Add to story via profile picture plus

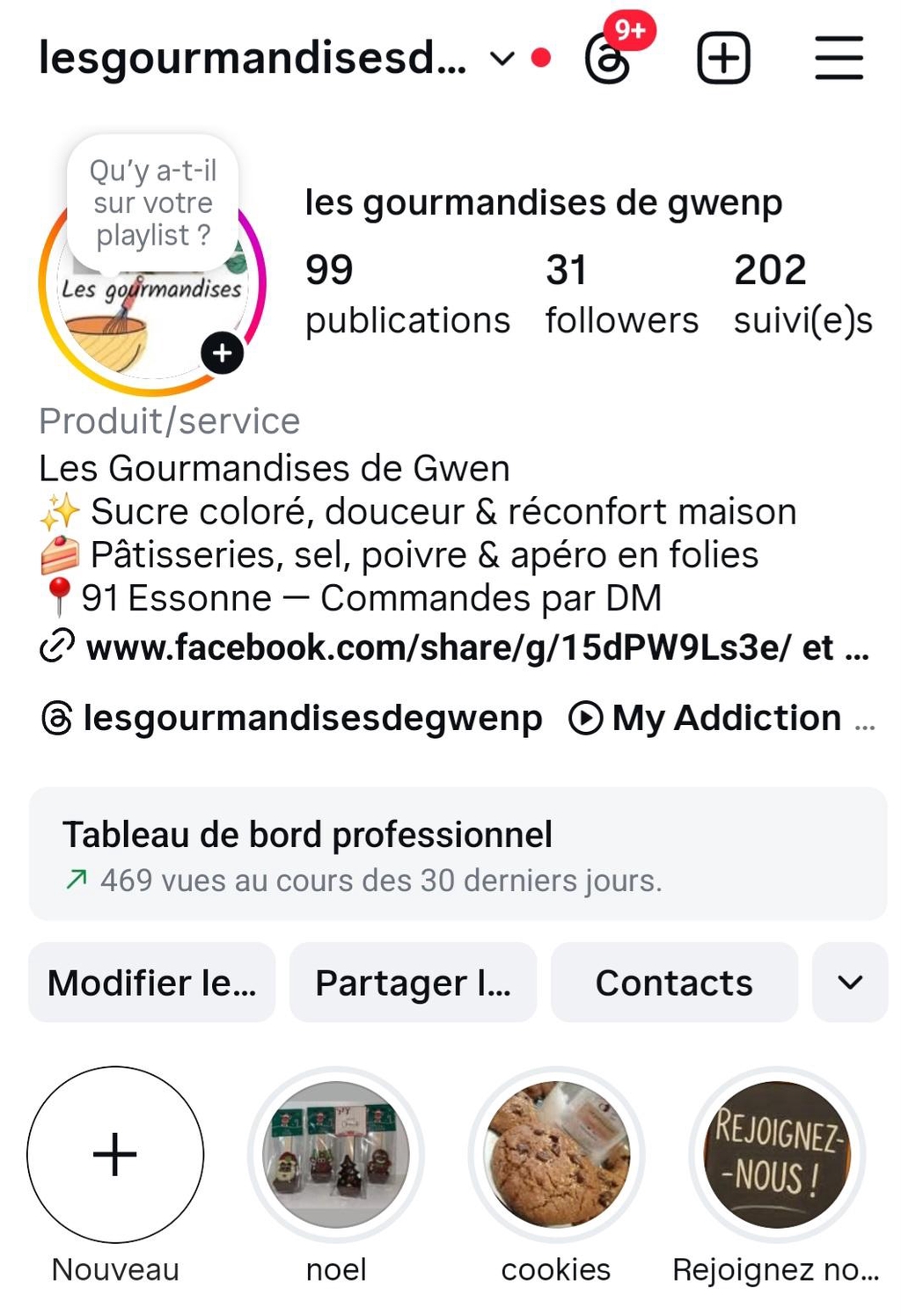tap(222, 354)
